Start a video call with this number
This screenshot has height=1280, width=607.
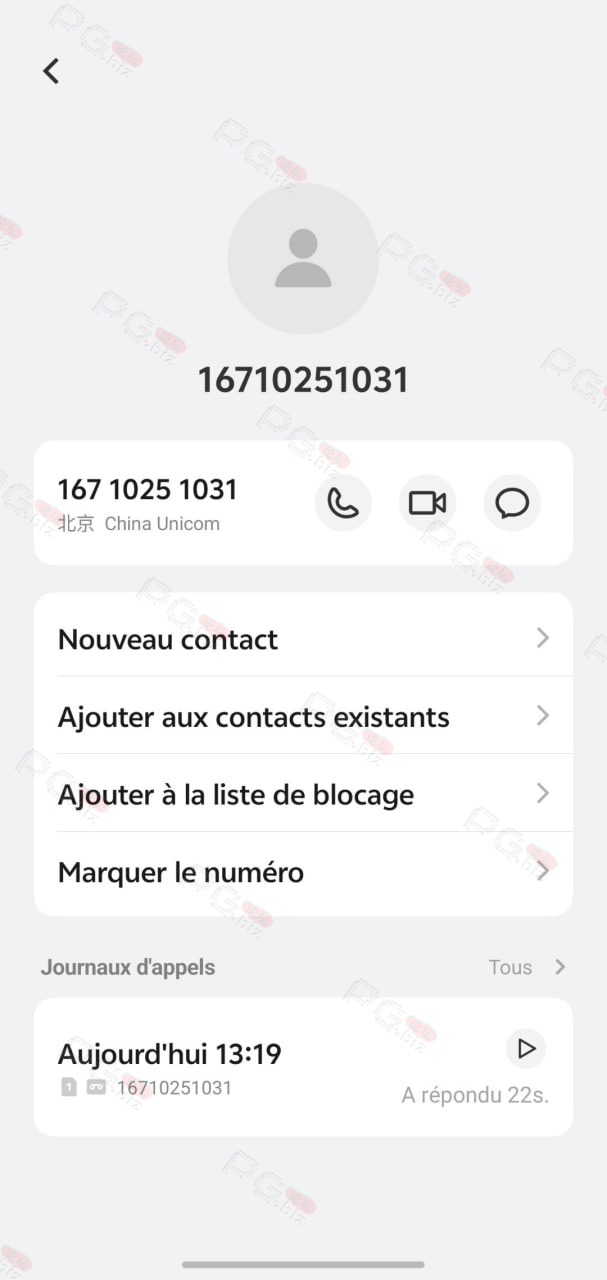tap(427, 503)
